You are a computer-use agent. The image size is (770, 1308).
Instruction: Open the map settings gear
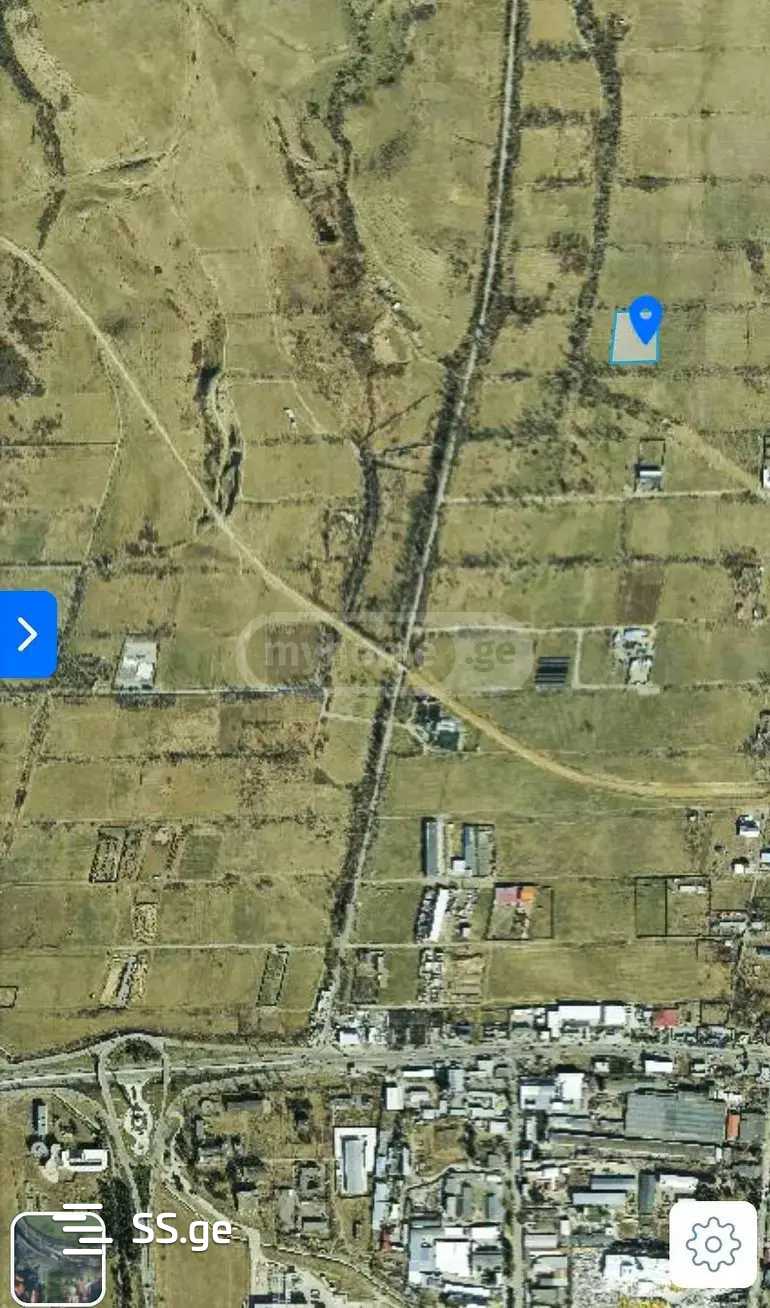point(713,1244)
